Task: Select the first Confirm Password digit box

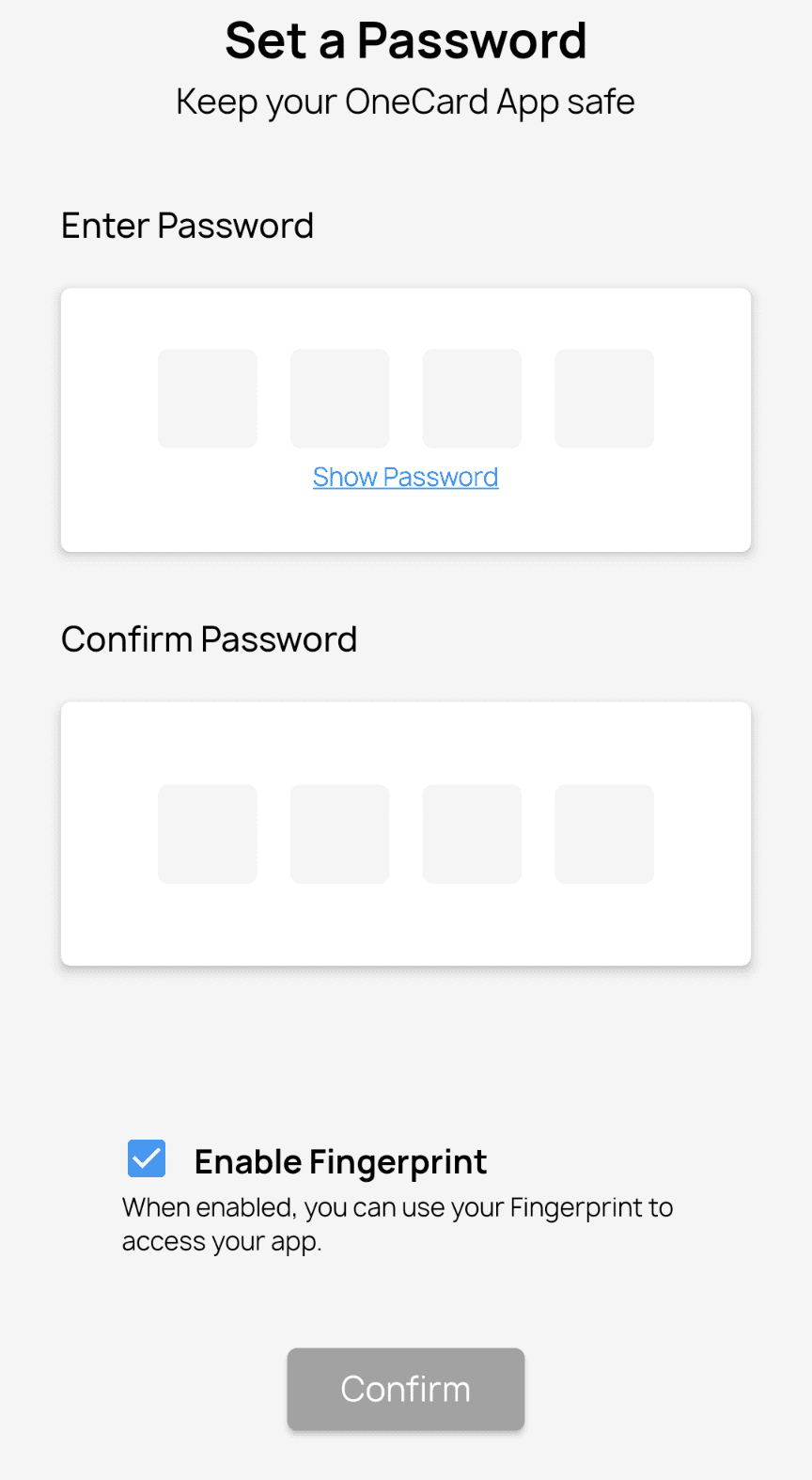Action: point(207,834)
